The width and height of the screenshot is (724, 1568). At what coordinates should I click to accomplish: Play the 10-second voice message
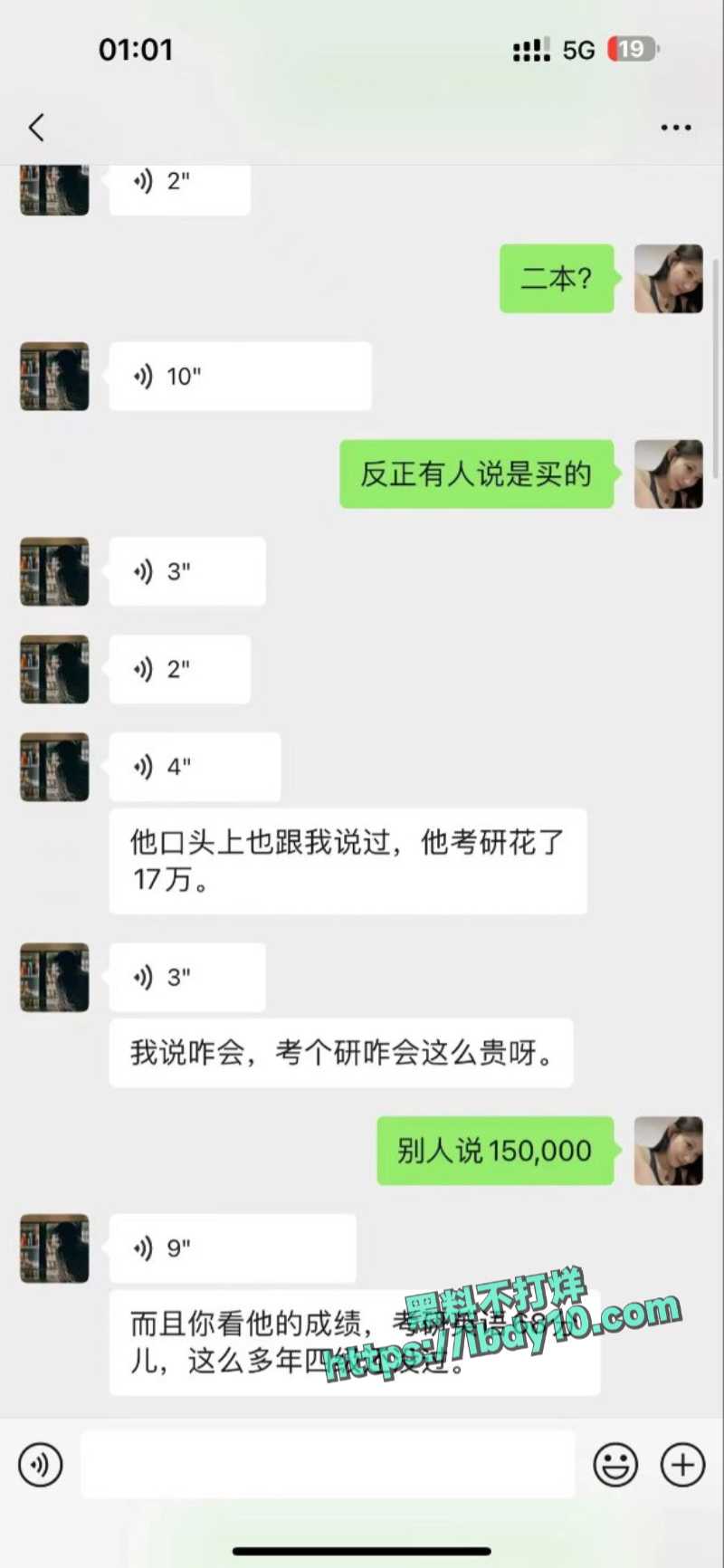[x=240, y=376]
